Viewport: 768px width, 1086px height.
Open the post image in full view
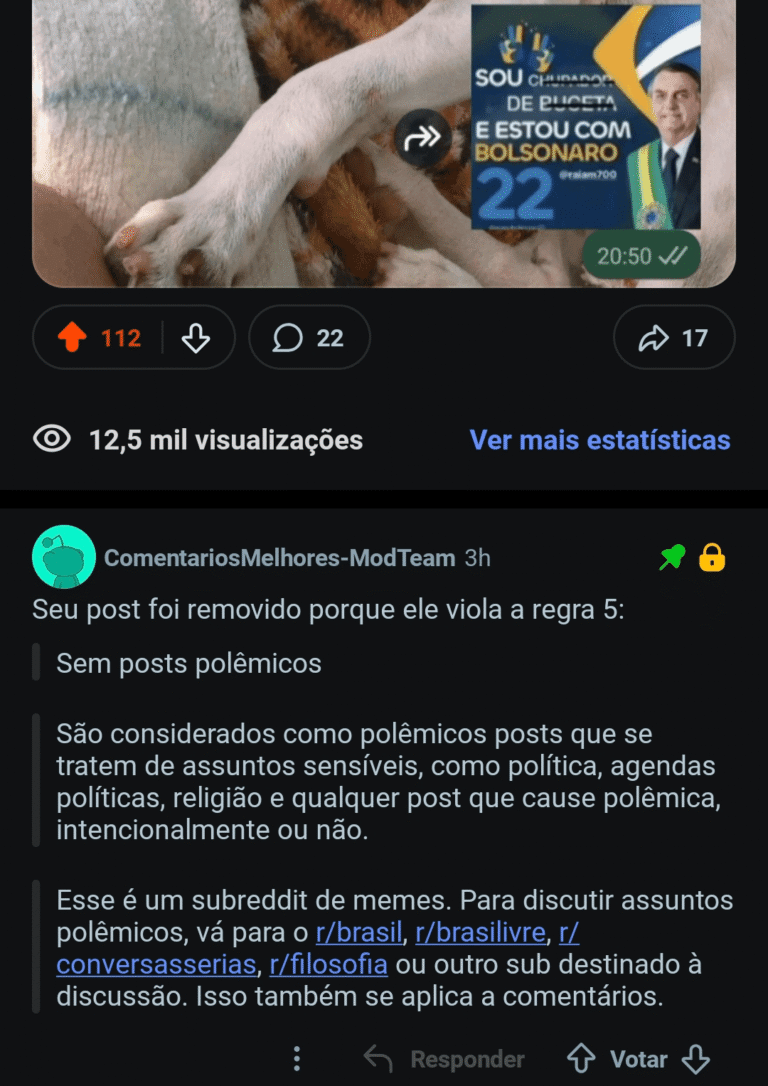coord(250,140)
